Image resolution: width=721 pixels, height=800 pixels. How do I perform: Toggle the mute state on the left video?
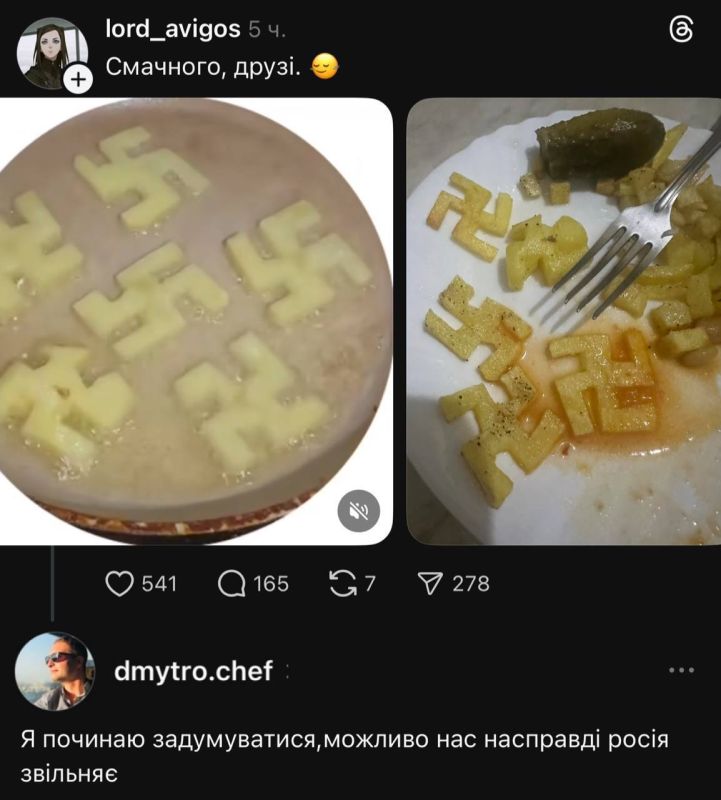(358, 511)
